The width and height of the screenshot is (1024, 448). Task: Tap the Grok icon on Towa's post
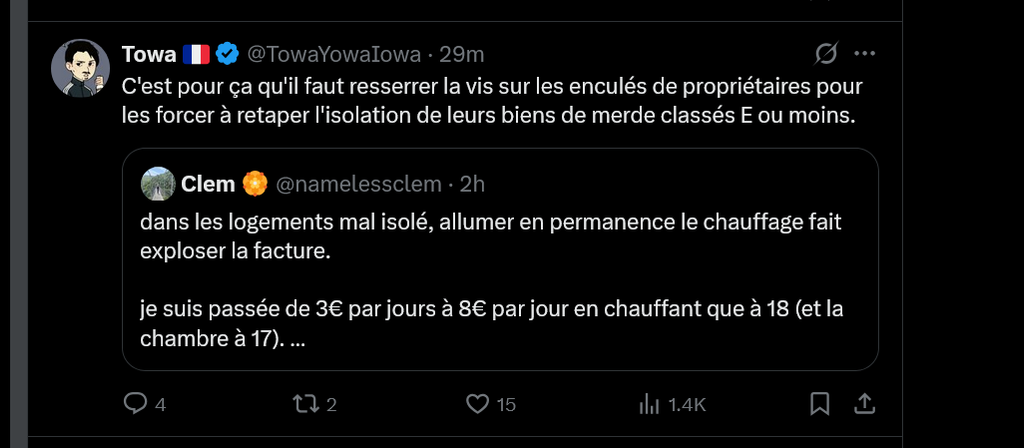coord(826,53)
